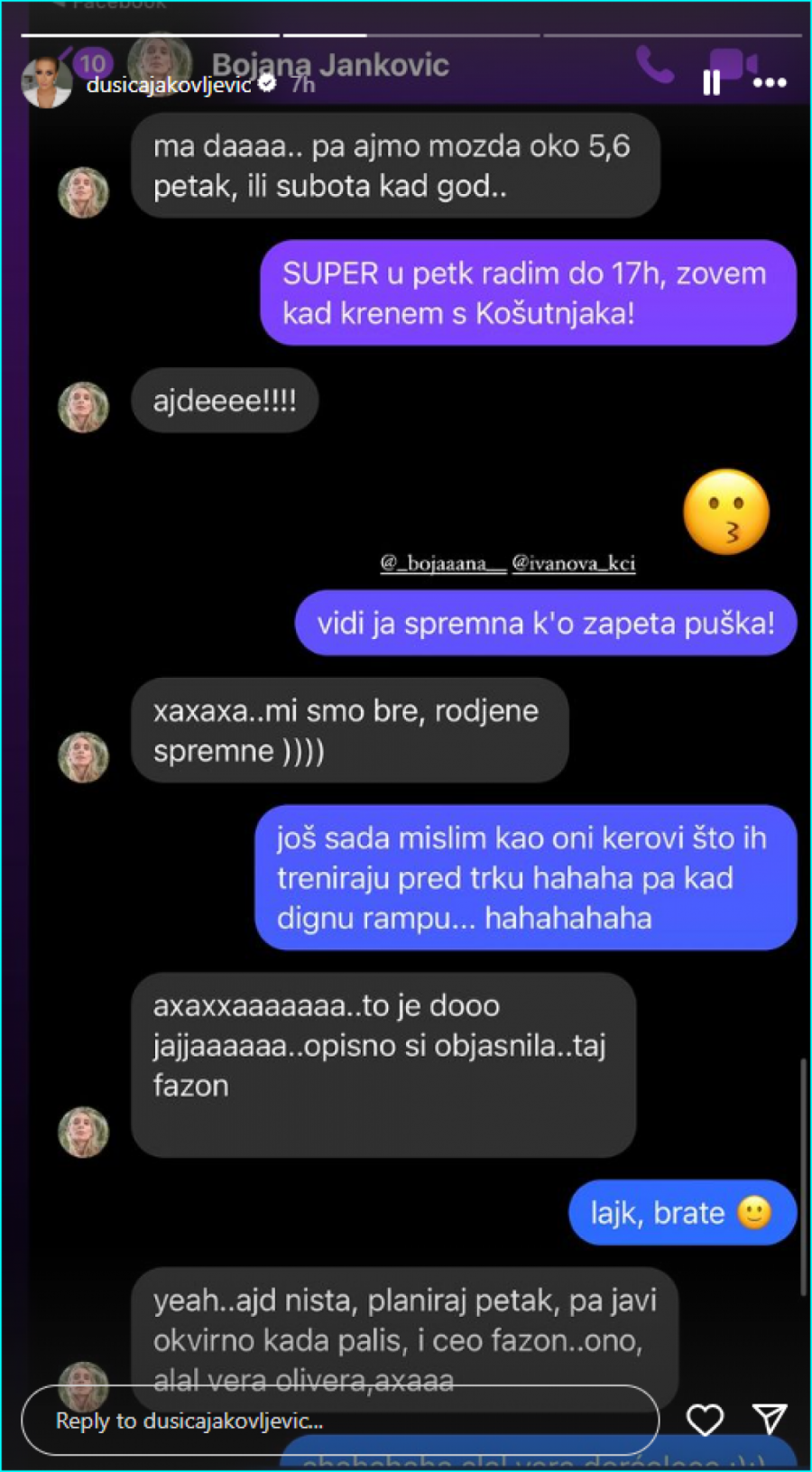Open the three-dots story options menu
812x1472 pixels.
coord(769,83)
